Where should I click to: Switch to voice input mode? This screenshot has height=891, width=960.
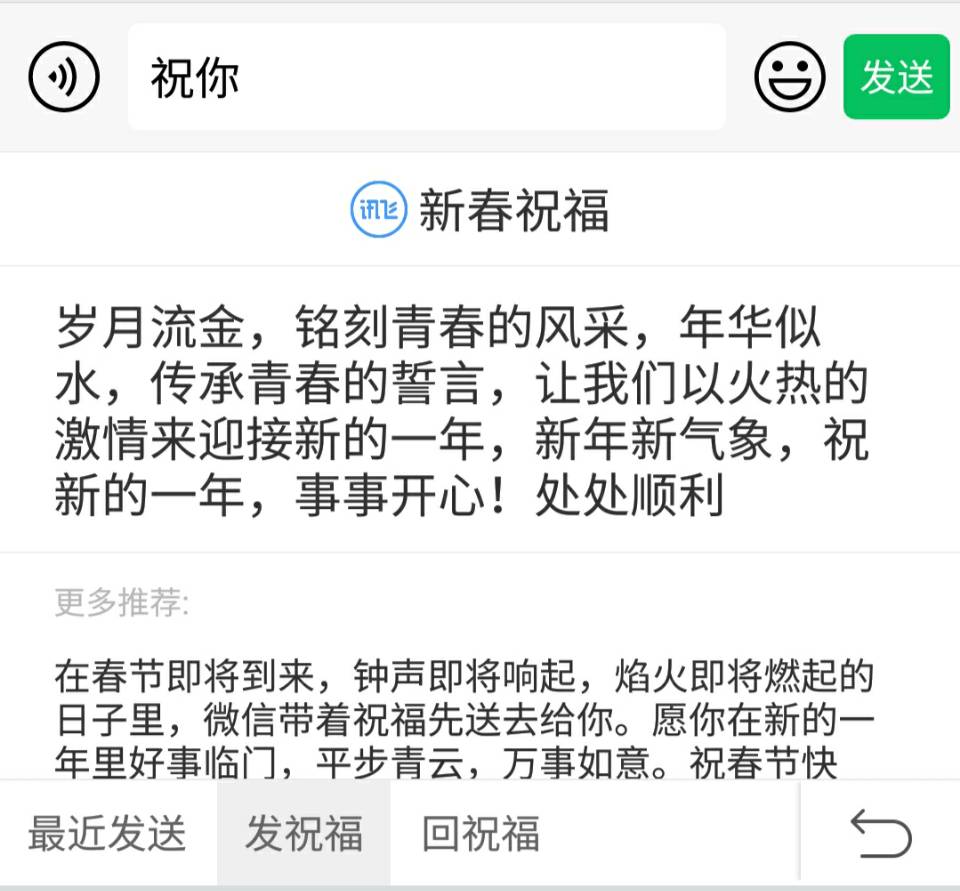64,76
